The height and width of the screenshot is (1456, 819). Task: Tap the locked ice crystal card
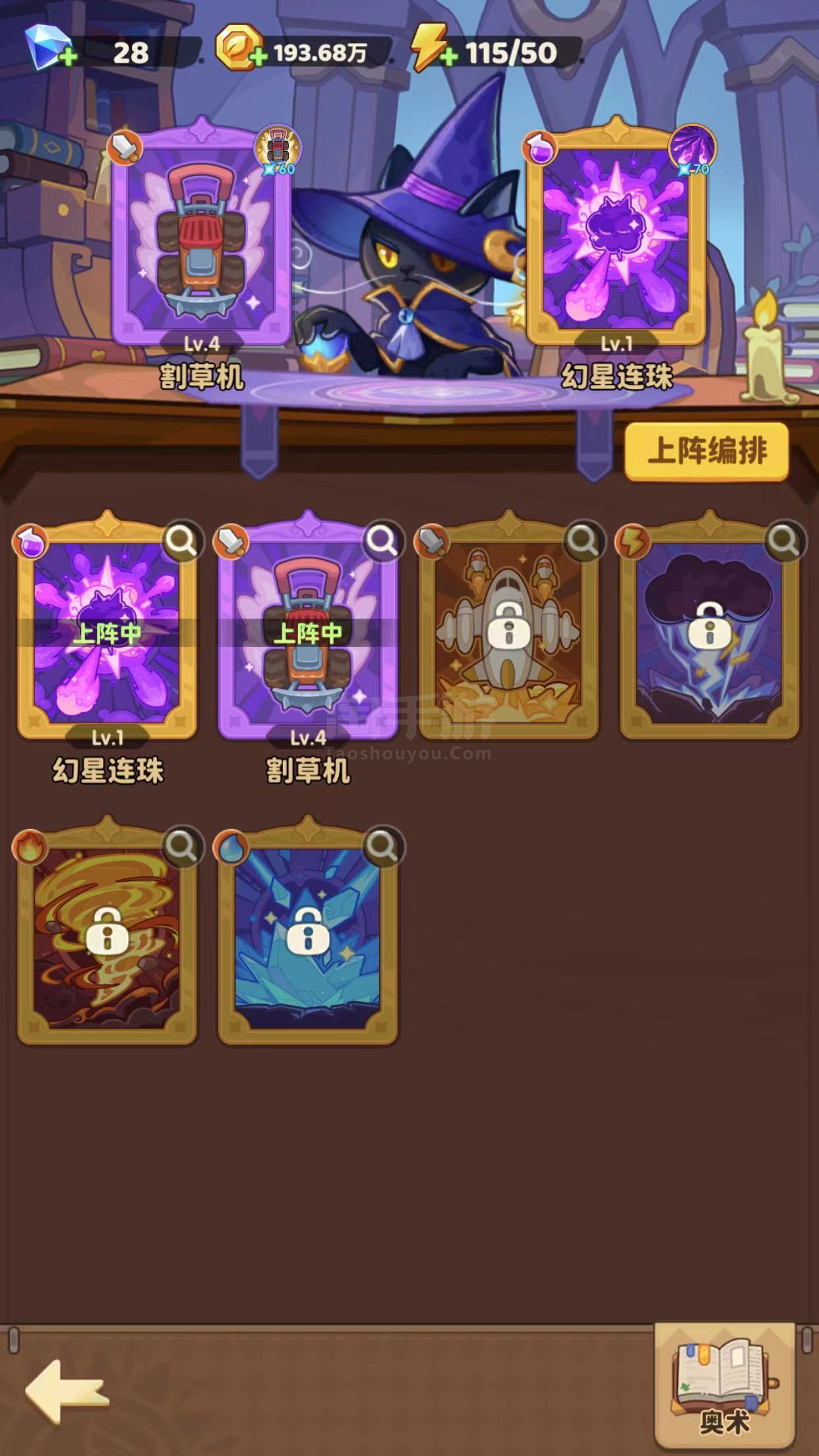click(x=307, y=935)
